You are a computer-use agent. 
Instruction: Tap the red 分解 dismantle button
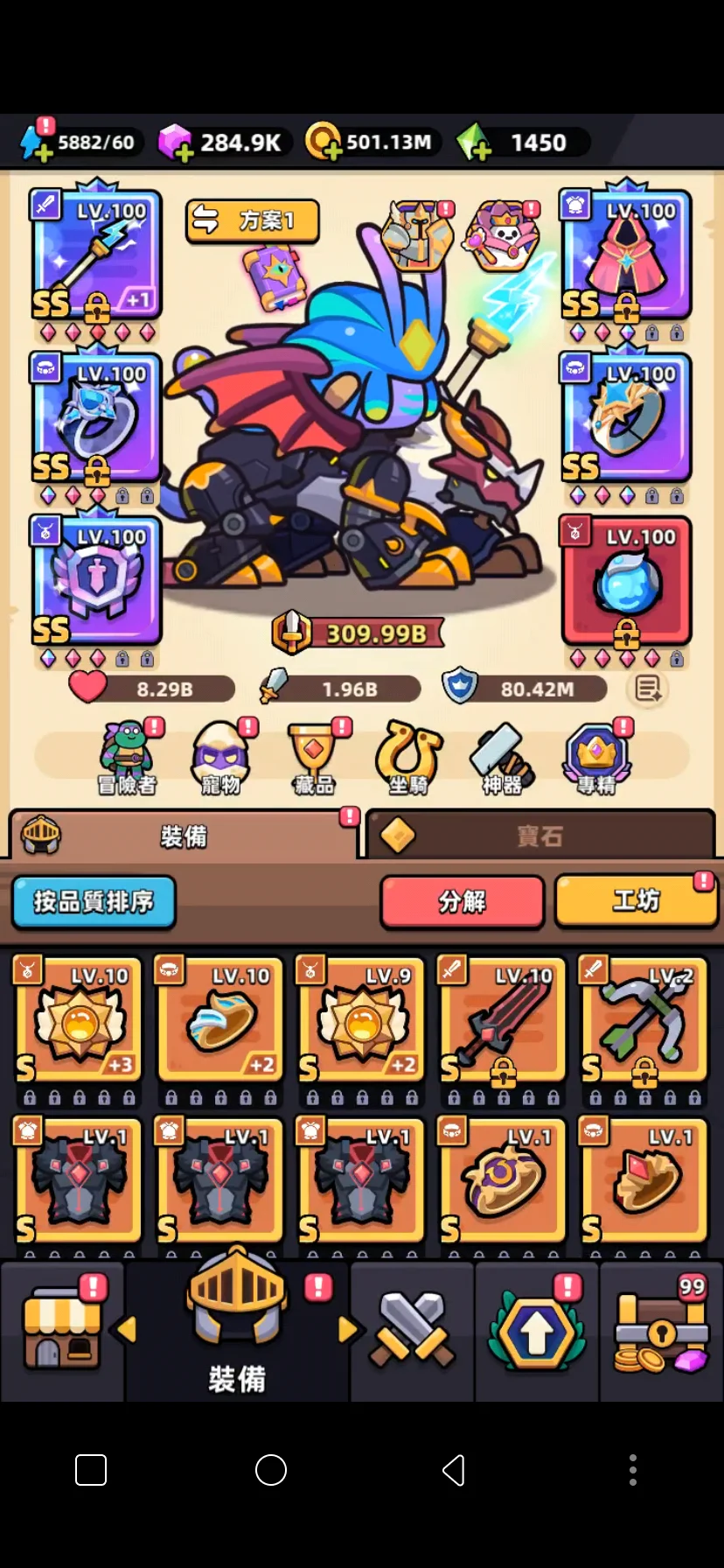click(x=463, y=901)
